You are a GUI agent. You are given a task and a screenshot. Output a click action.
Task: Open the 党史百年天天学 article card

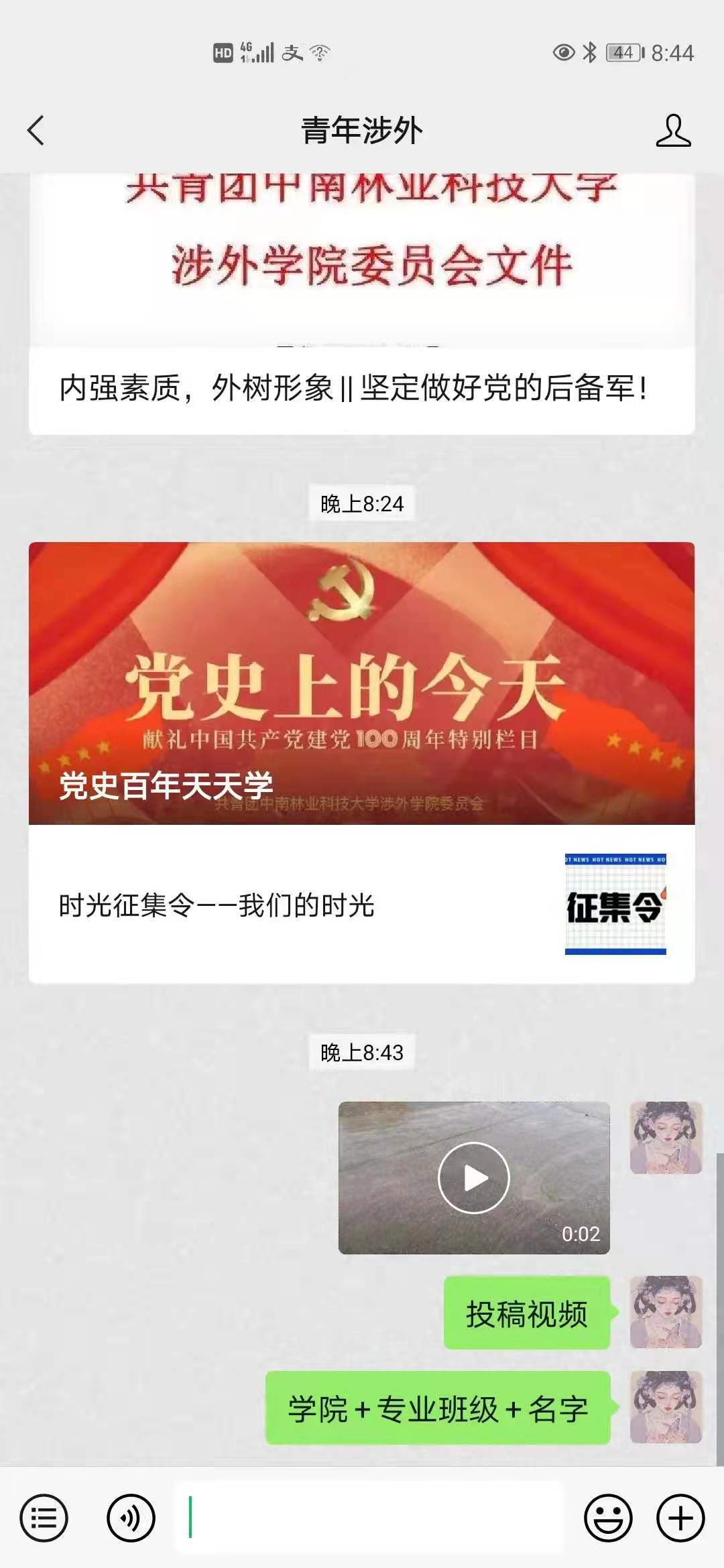361,683
